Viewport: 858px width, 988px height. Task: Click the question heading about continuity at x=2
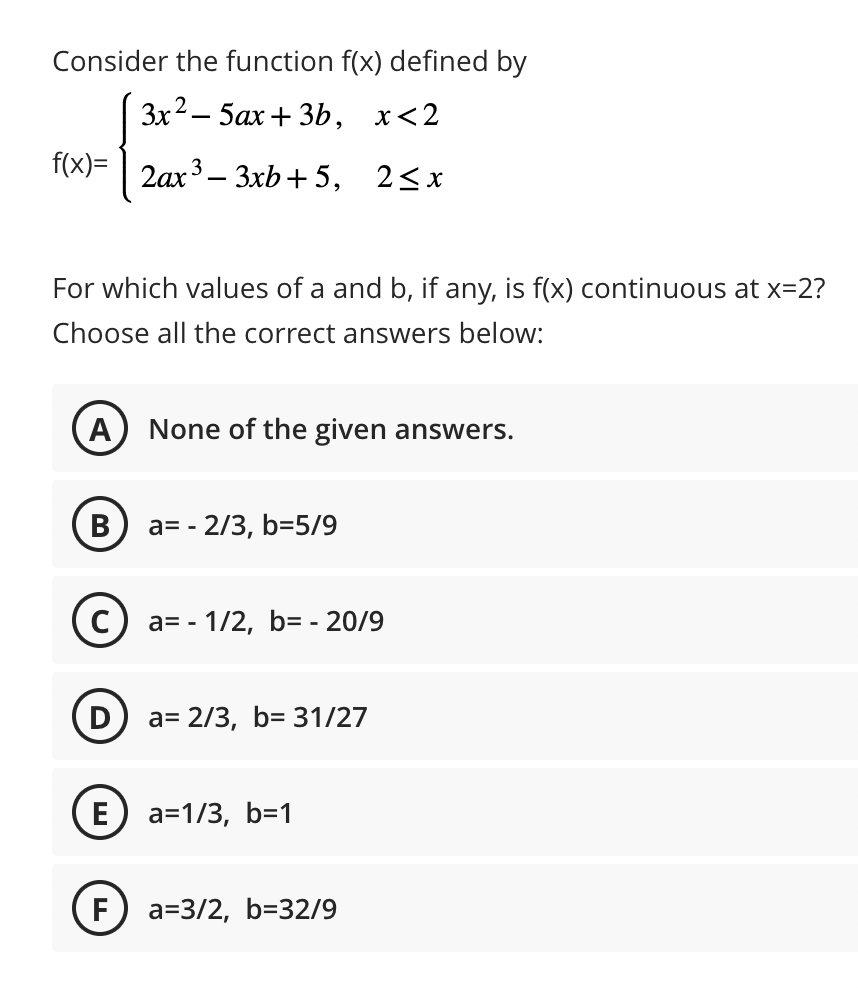tap(438, 289)
